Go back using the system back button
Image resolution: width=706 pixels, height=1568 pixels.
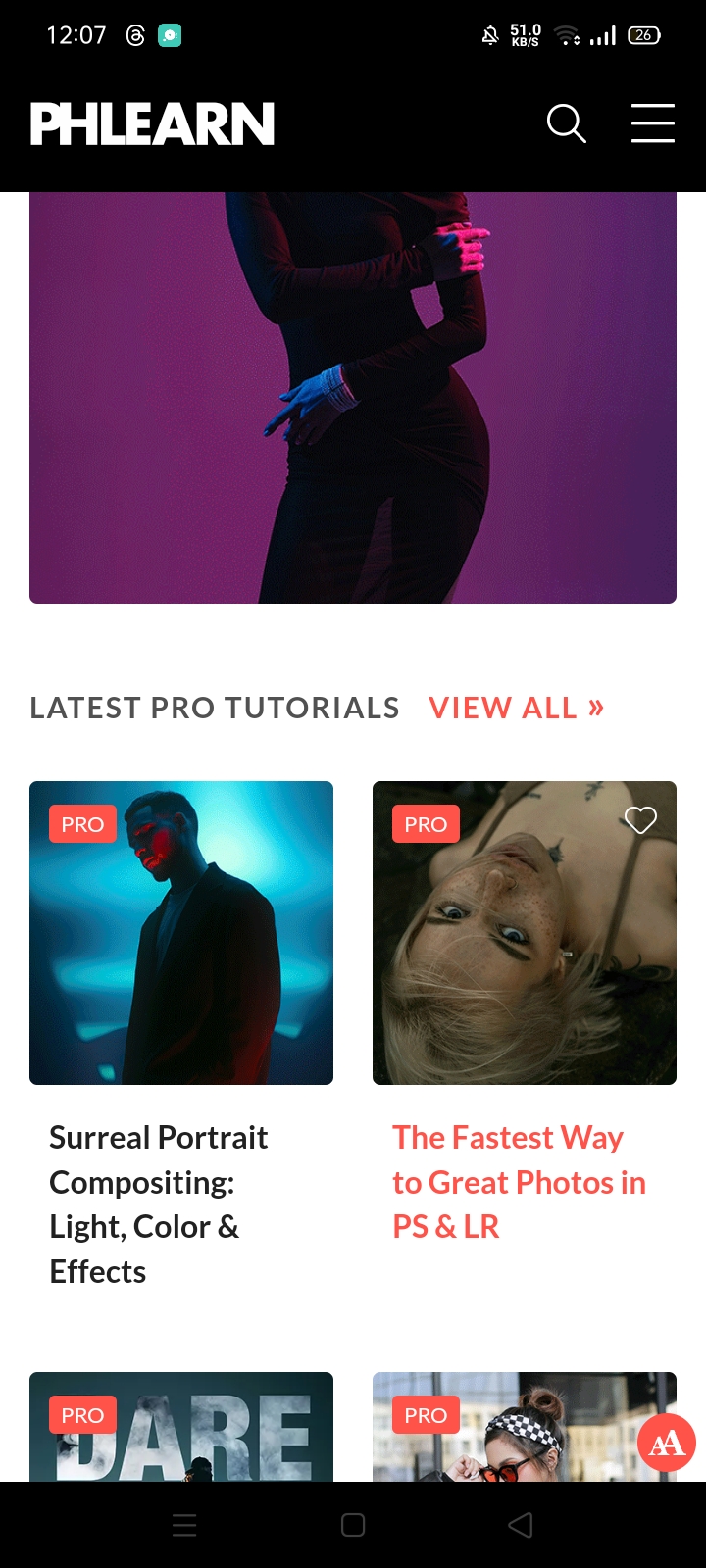[x=521, y=1525]
